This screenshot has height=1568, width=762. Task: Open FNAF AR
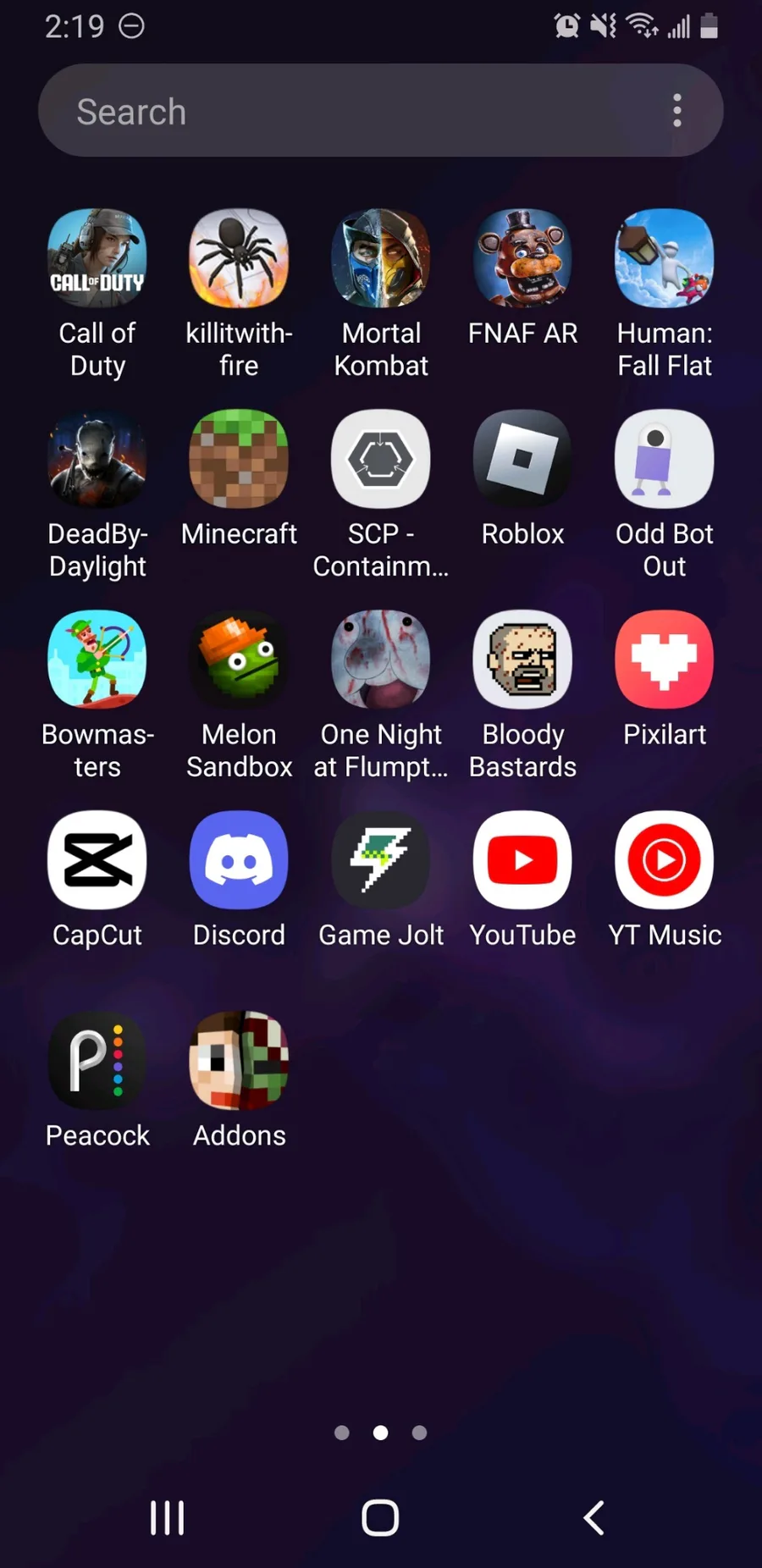click(522, 258)
